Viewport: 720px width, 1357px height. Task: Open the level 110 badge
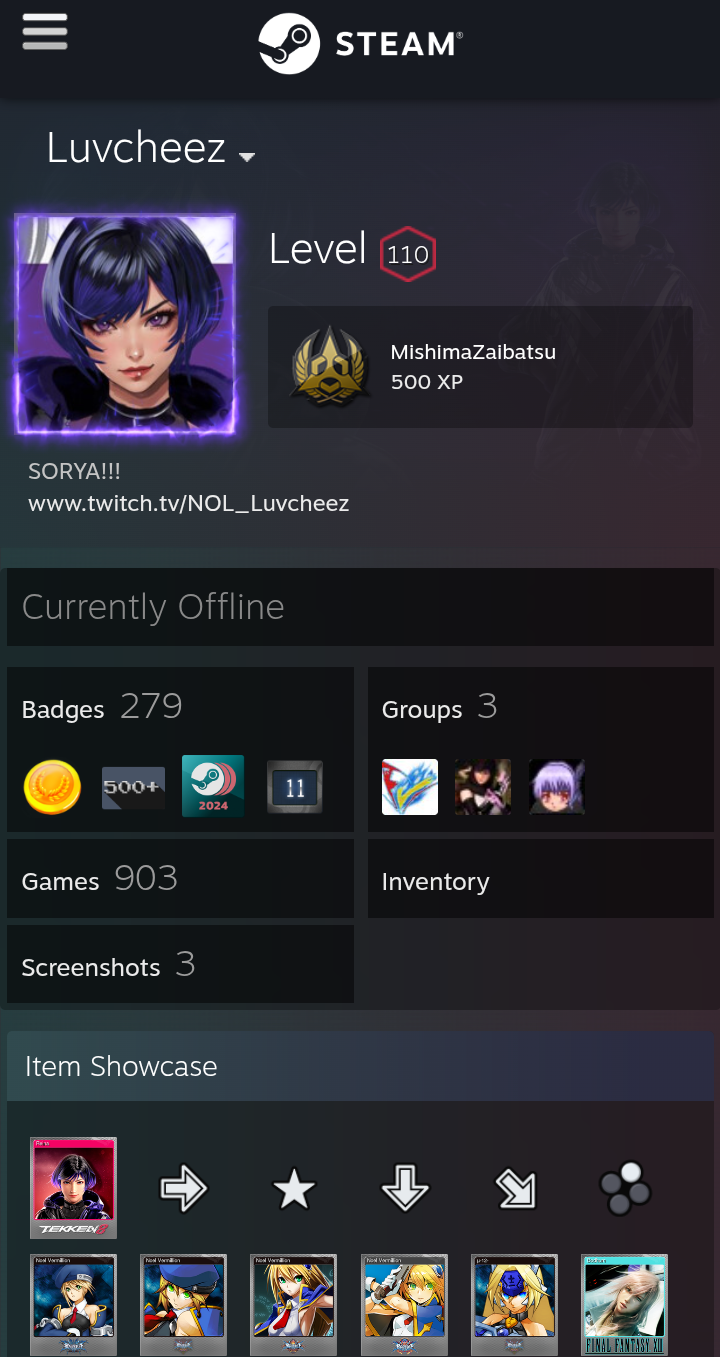(408, 254)
